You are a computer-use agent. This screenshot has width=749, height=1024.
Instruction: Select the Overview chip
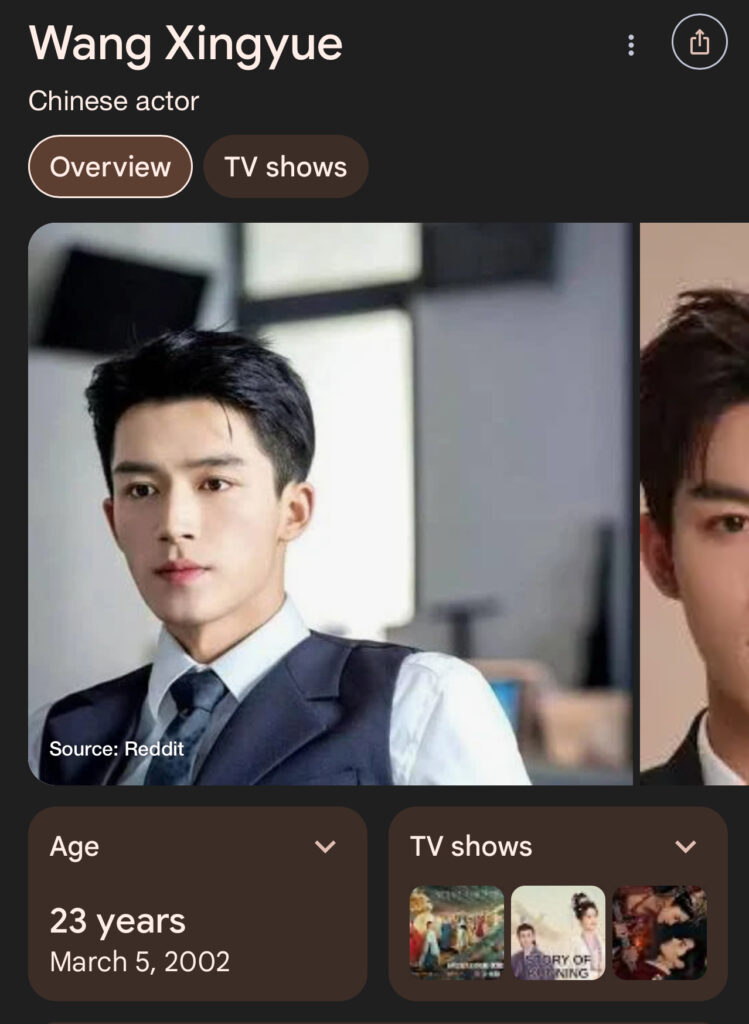pyautogui.click(x=110, y=166)
